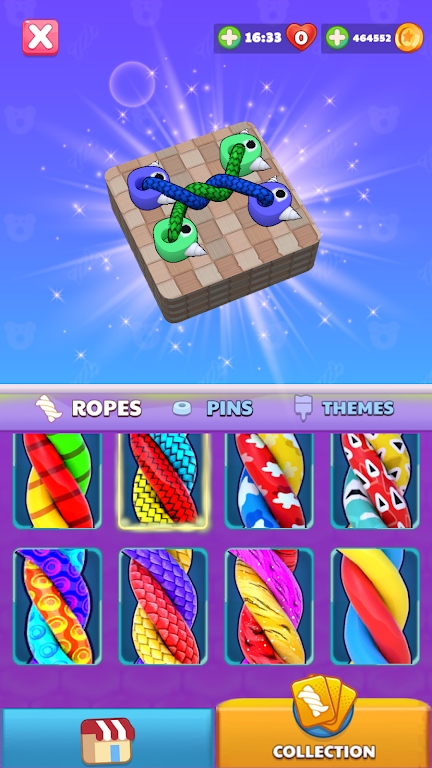Pick the scaly snake-skin rope
Screen dimensions: 432x768
163,606
